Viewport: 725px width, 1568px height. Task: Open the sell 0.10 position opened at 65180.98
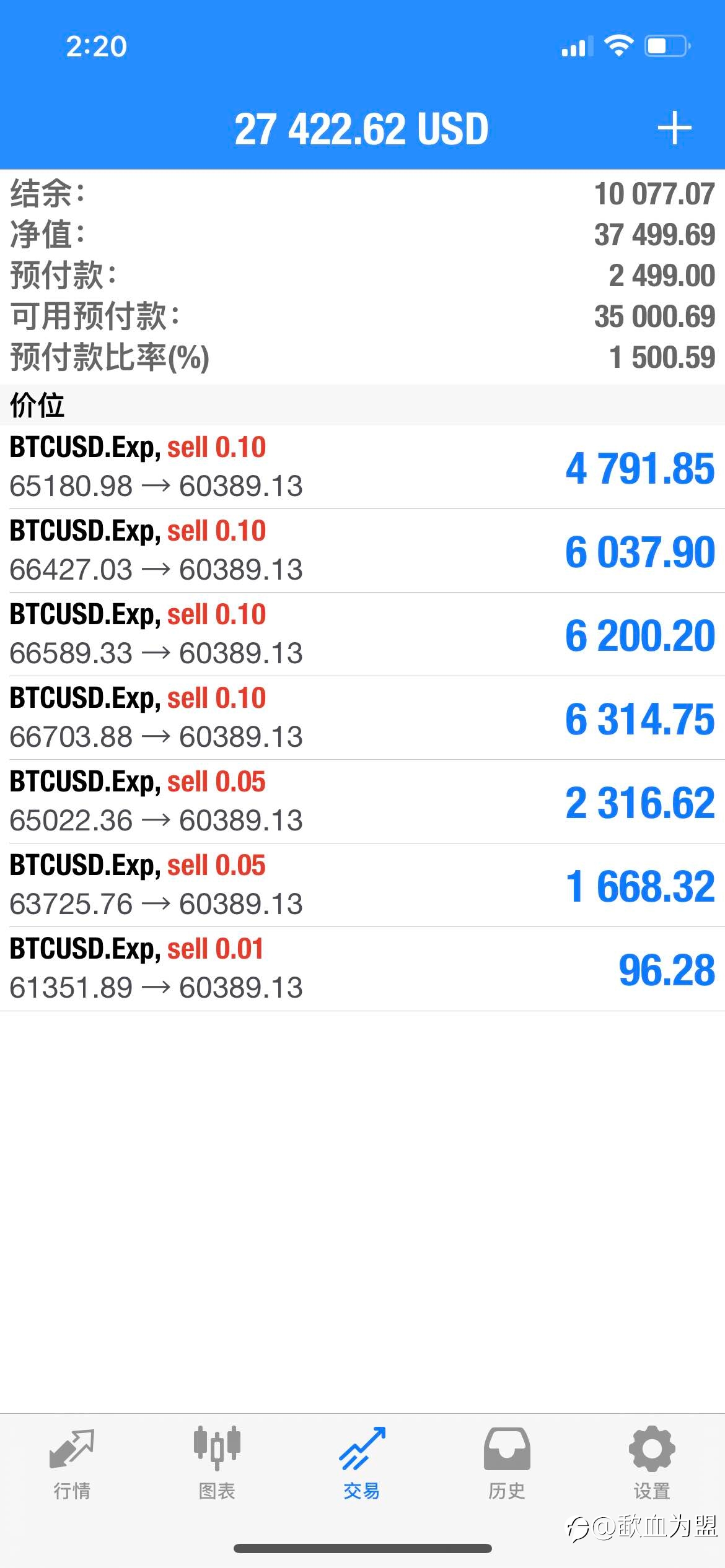[x=362, y=467]
